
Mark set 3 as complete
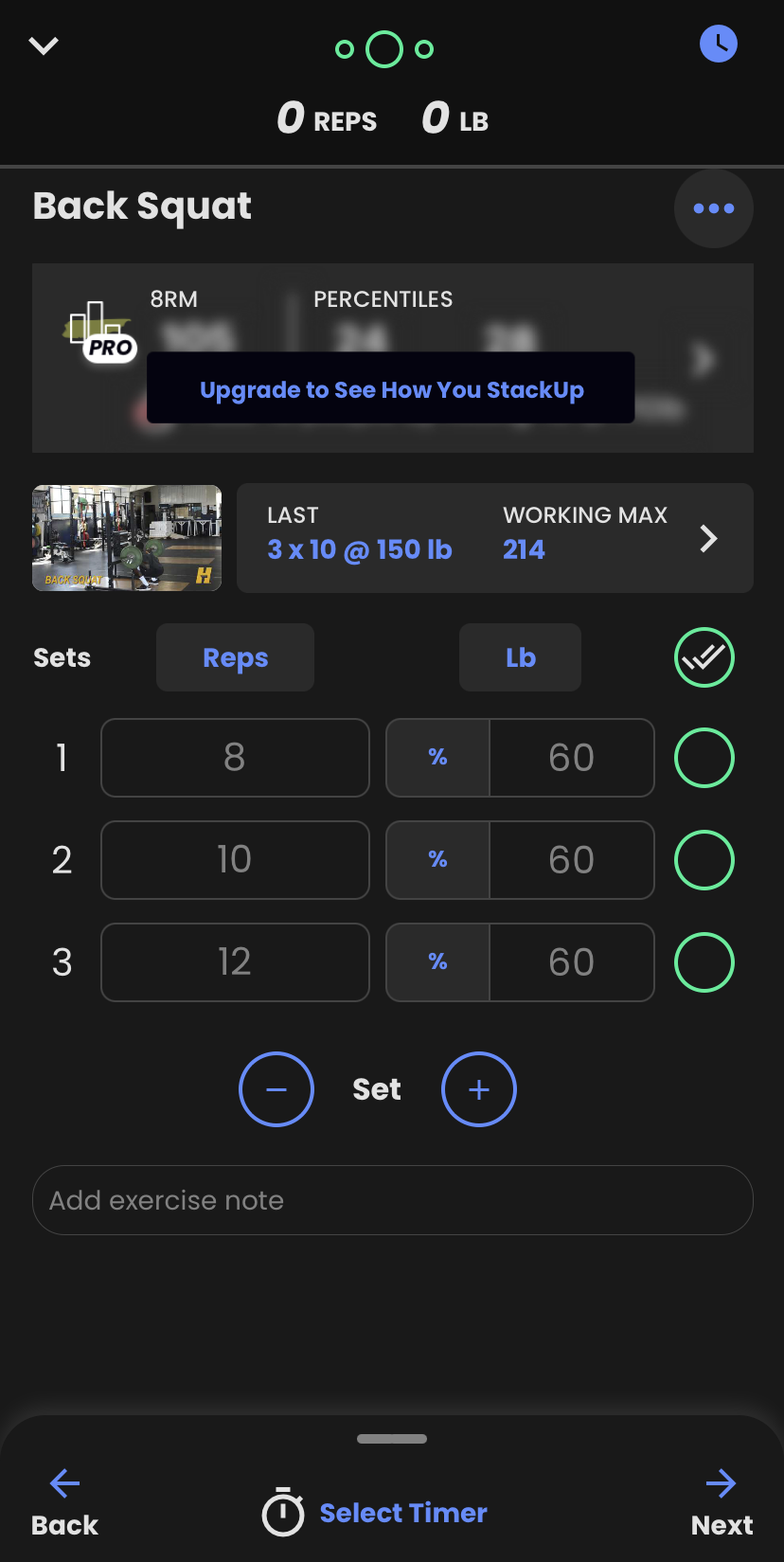click(x=704, y=962)
